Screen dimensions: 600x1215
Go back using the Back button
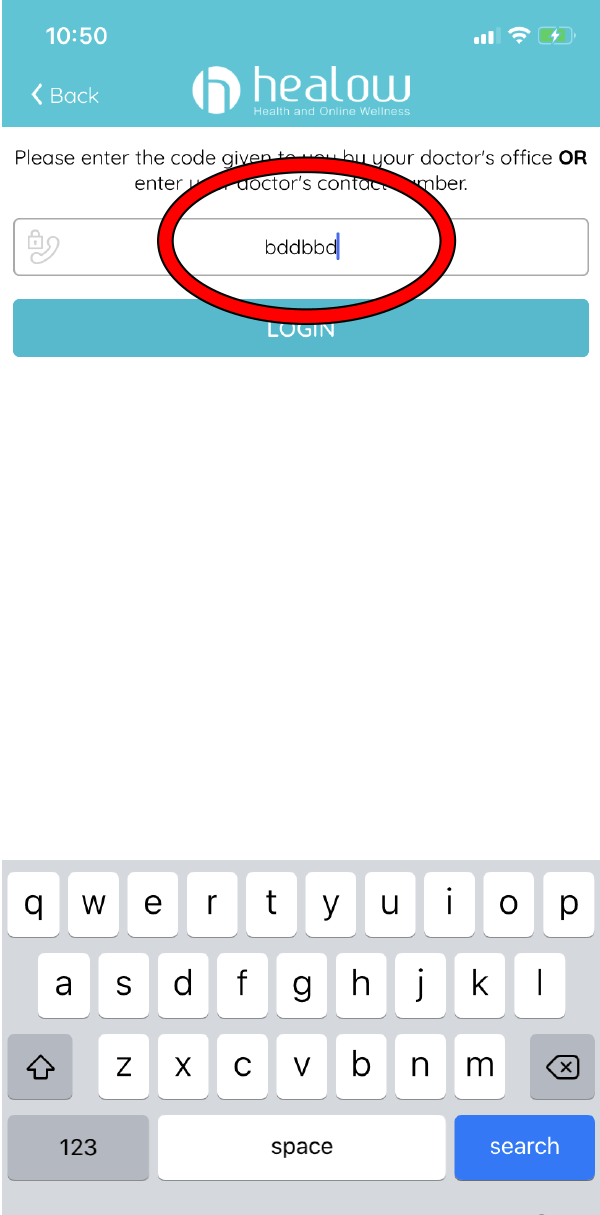(x=65, y=95)
